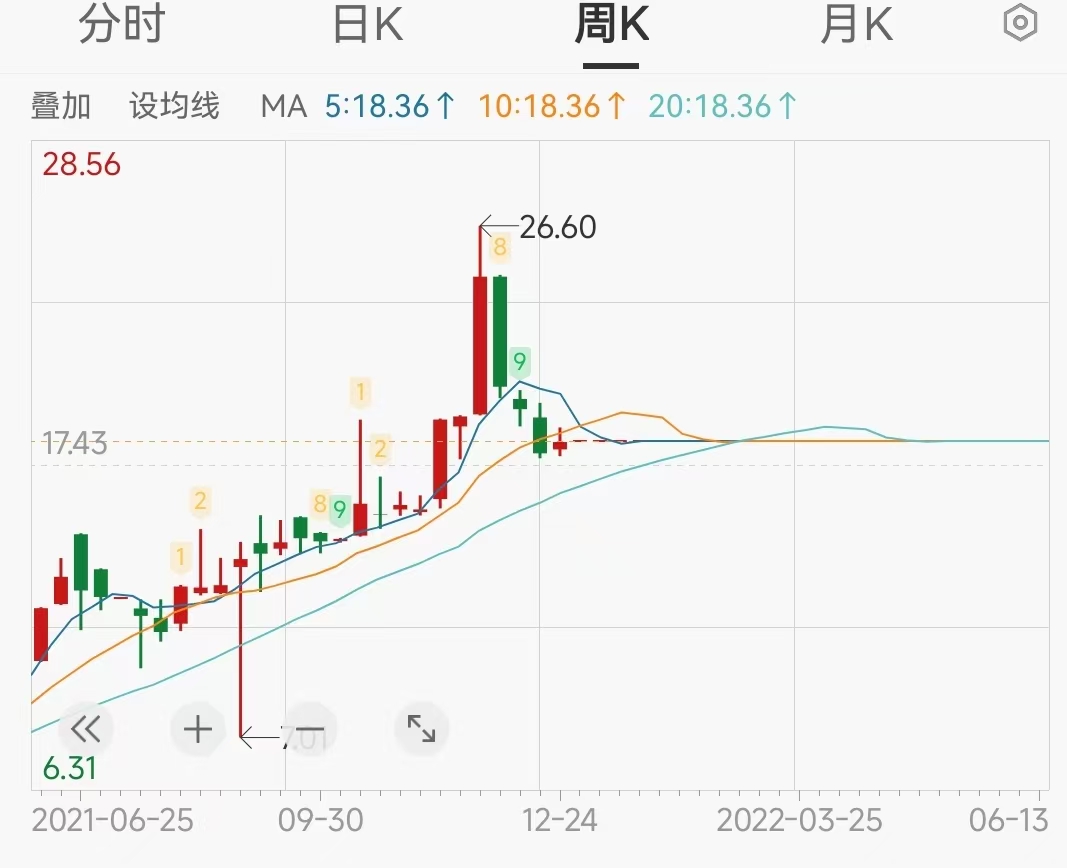Tap 叠加 to overlay another stock
The width and height of the screenshot is (1067, 868).
click(x=61, y=106)
